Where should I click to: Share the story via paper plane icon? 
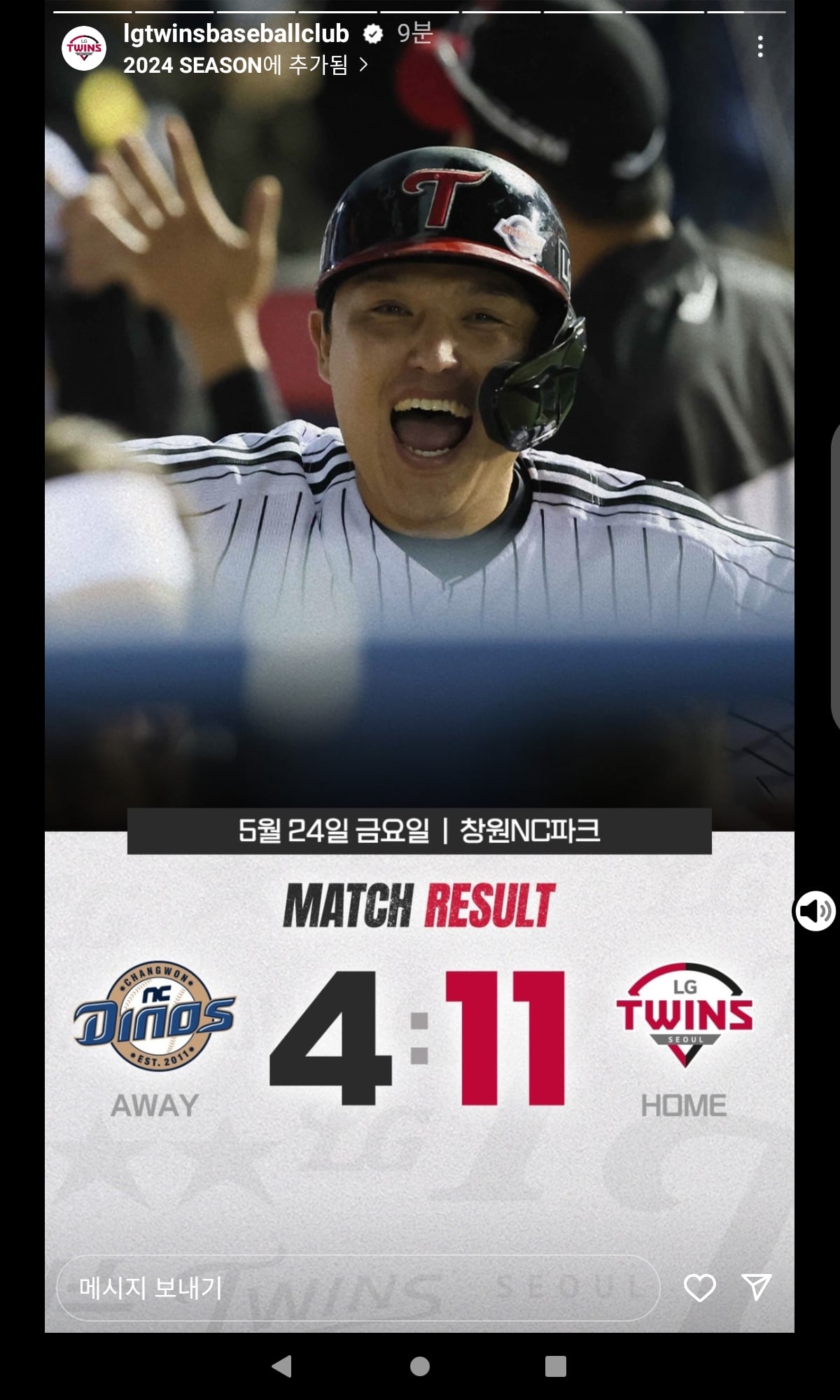(756, 1287)
